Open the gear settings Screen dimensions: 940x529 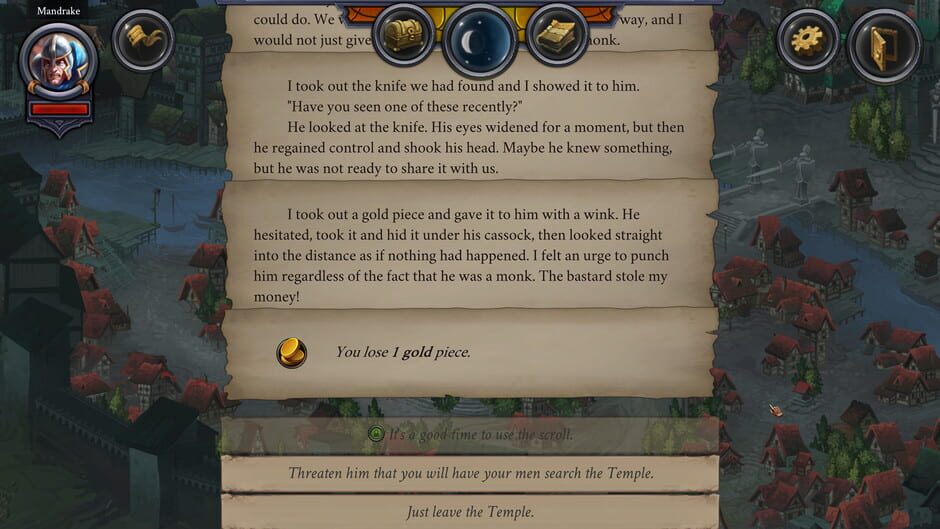806,40
